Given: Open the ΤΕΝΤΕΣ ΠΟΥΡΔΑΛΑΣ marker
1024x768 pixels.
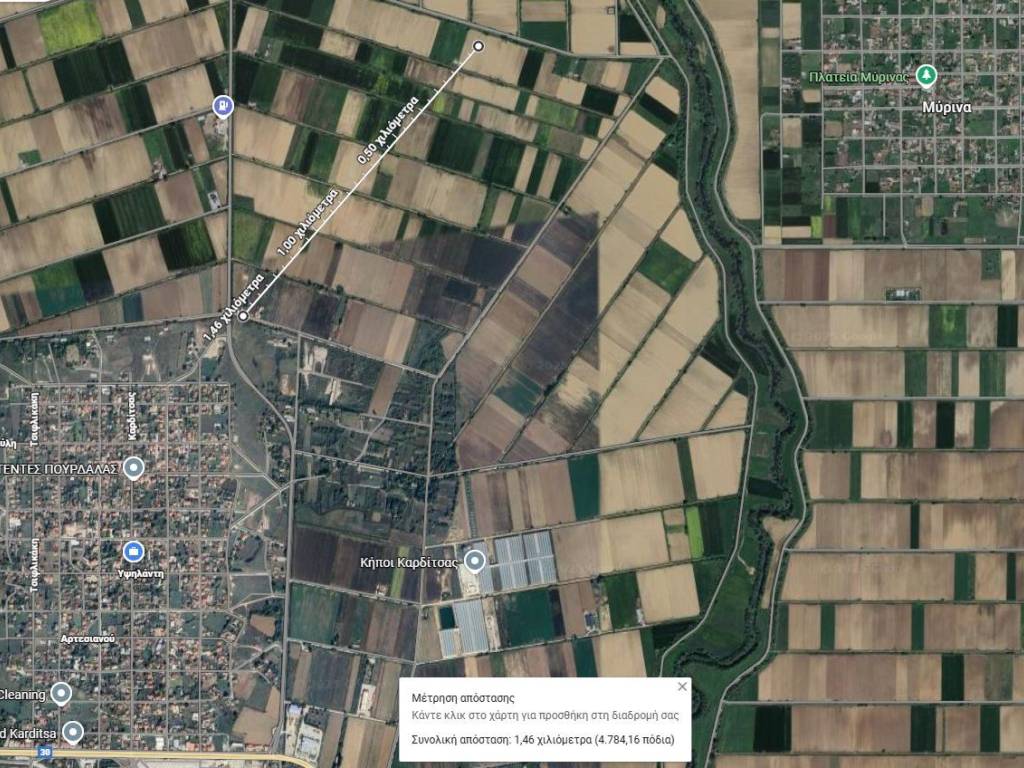Looking at the screenshot, I should 133,467.
